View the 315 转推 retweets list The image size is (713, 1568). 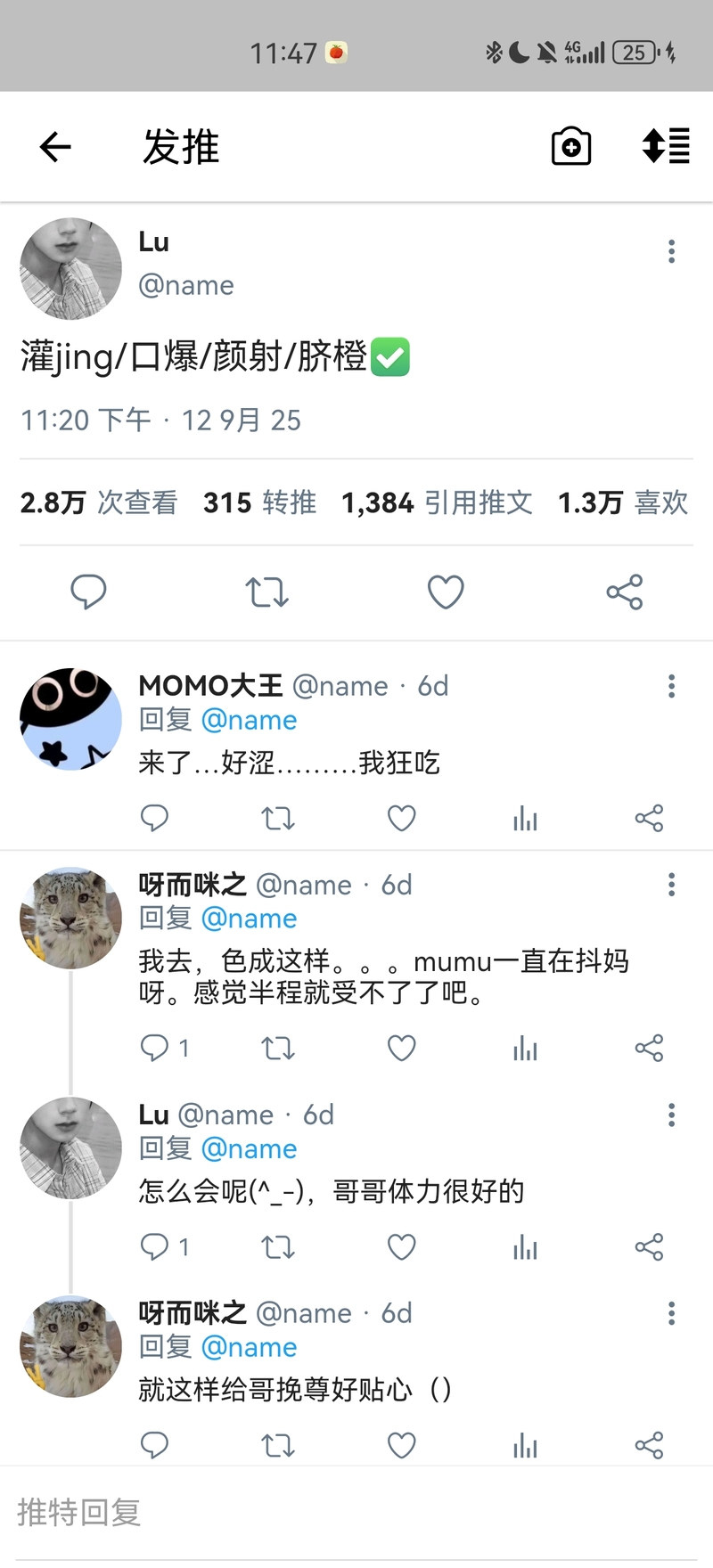pyautogui.click(x=259, y=502)
